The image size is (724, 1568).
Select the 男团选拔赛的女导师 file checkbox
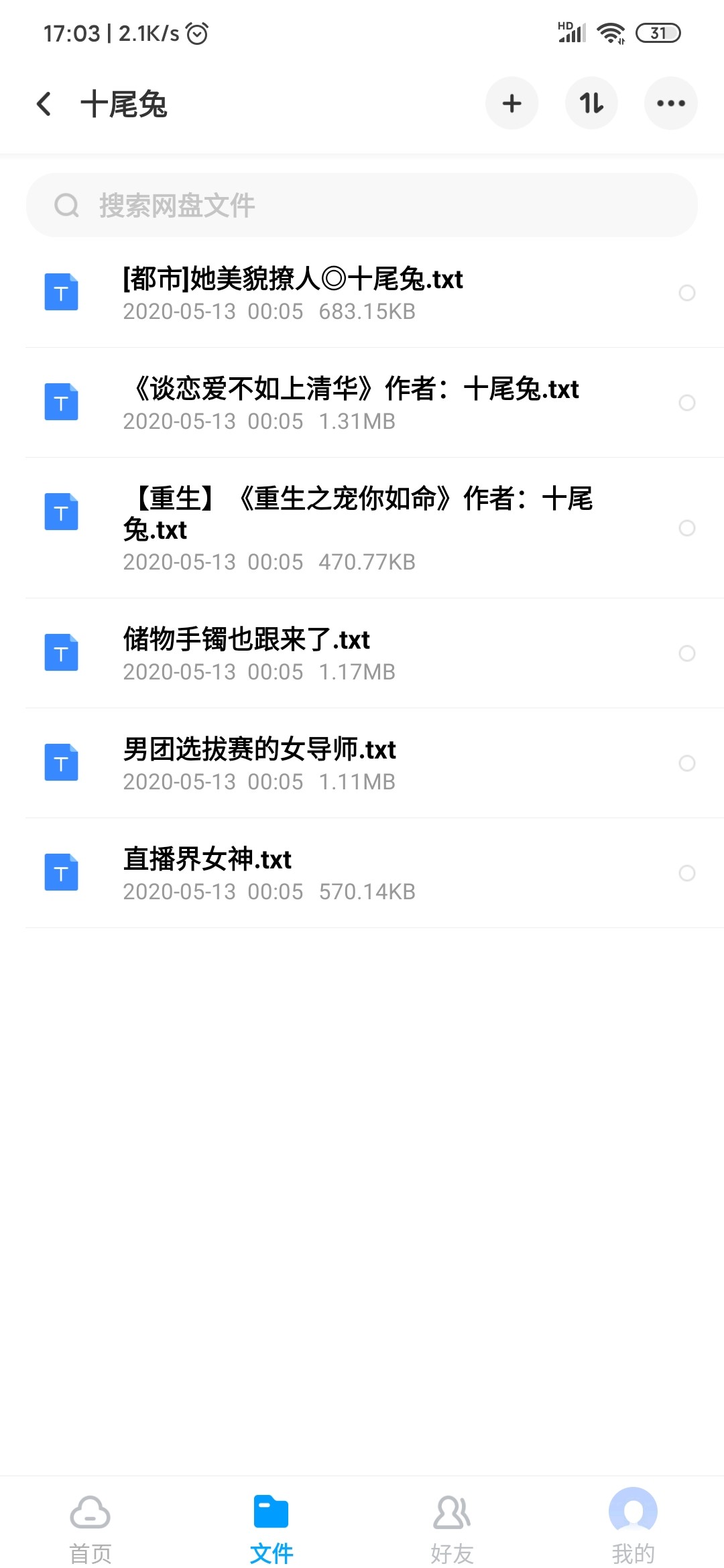click(x=687, y=763)
